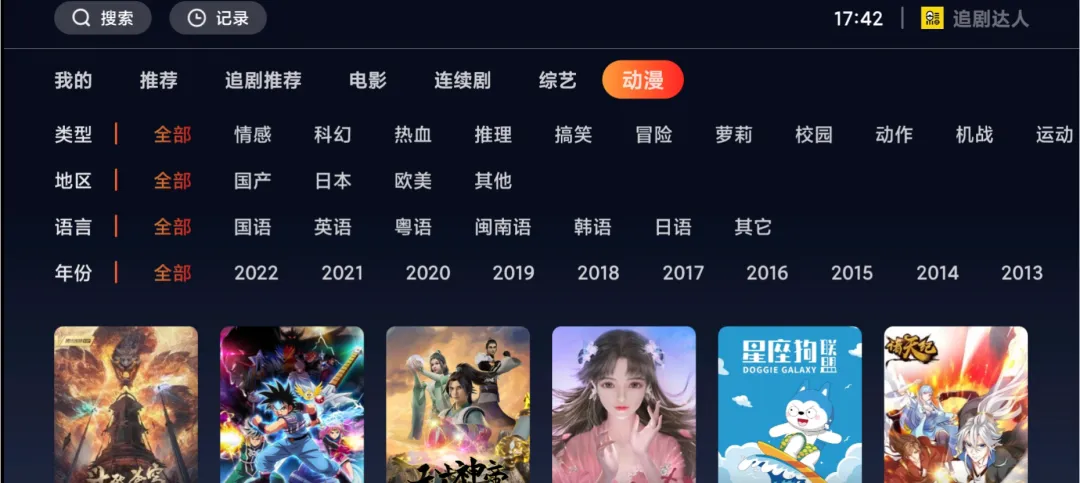
Task: Switch to the 推荐 tab
Action: point(159,81)
